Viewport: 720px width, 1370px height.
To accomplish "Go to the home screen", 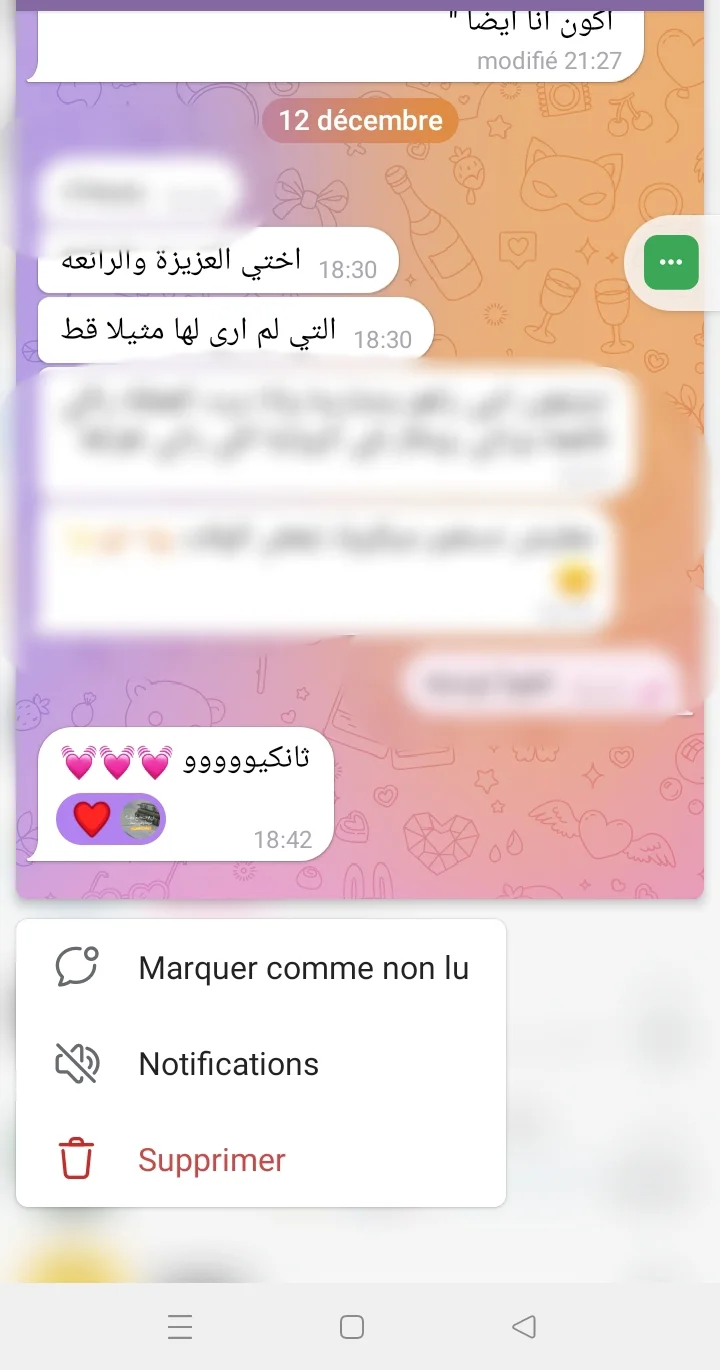I will (x=351, y=1327).
